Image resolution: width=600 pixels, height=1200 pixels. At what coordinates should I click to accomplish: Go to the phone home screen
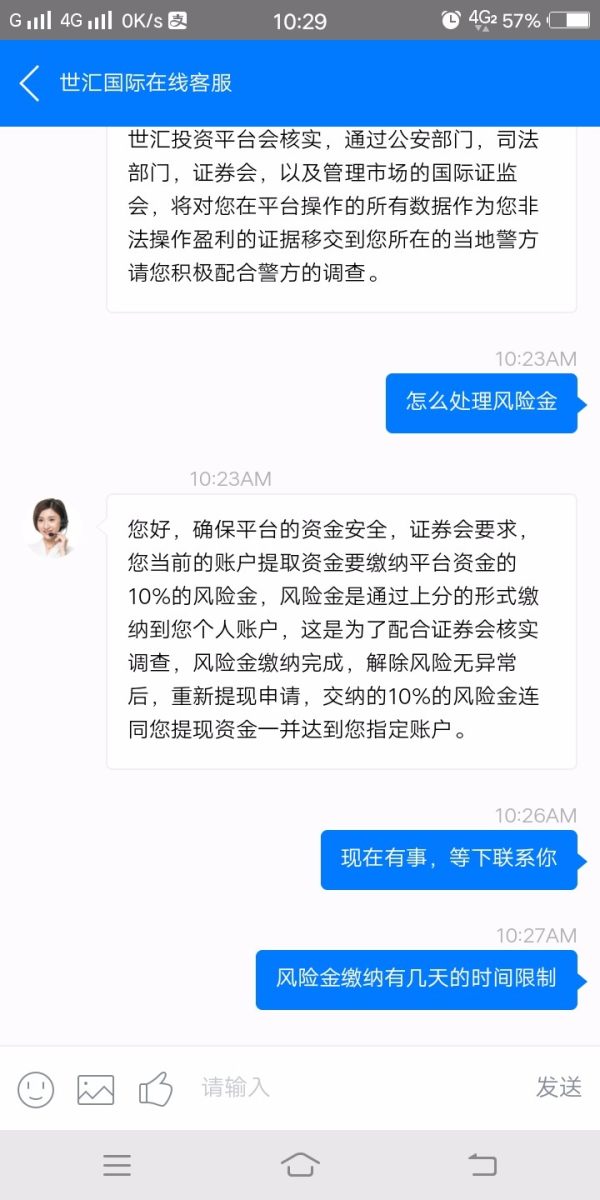point(300,1165)
